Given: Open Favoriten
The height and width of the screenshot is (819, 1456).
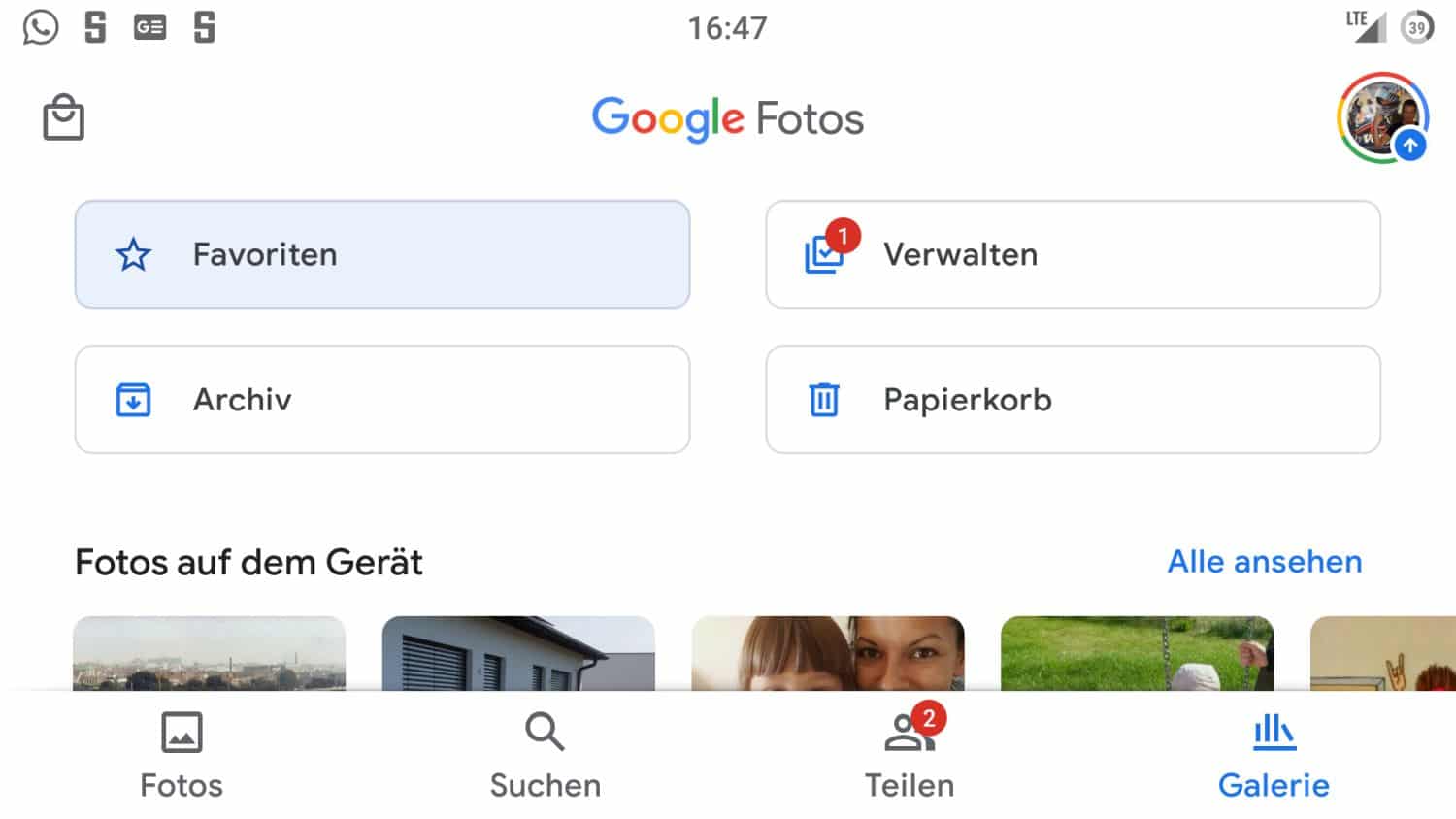Looking at the screenshot, I should (x=381, y=254).
